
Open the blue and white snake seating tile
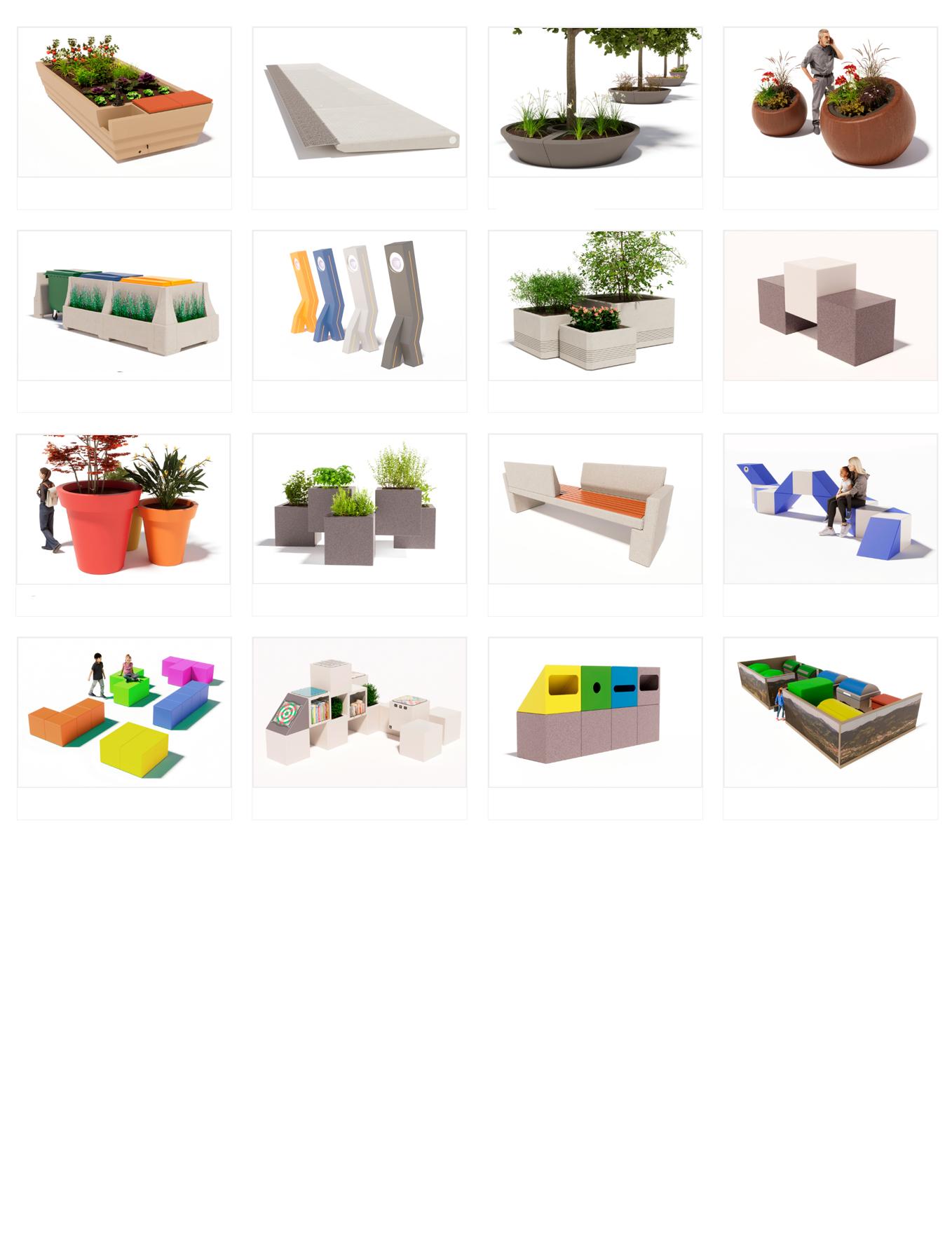(x=831, y=509)
